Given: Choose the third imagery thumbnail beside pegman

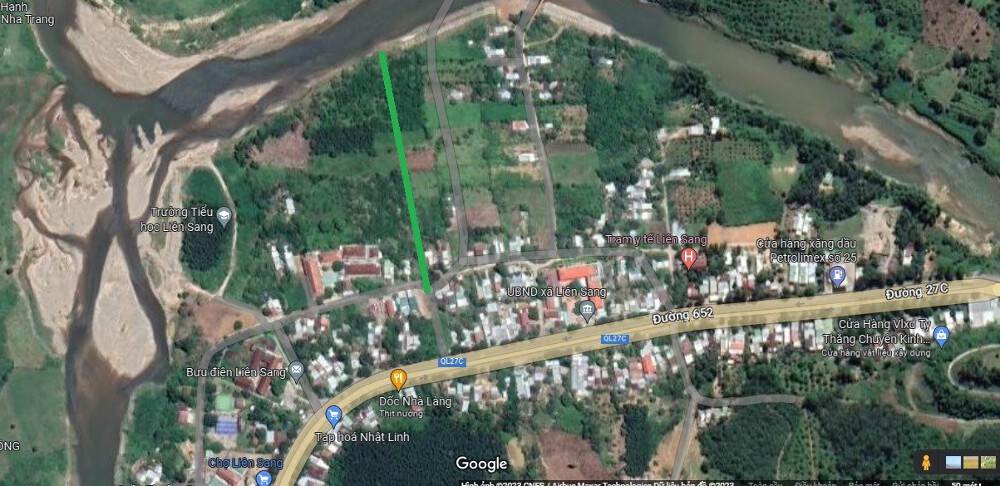Looking at the screenshot, I should point(986,462).
